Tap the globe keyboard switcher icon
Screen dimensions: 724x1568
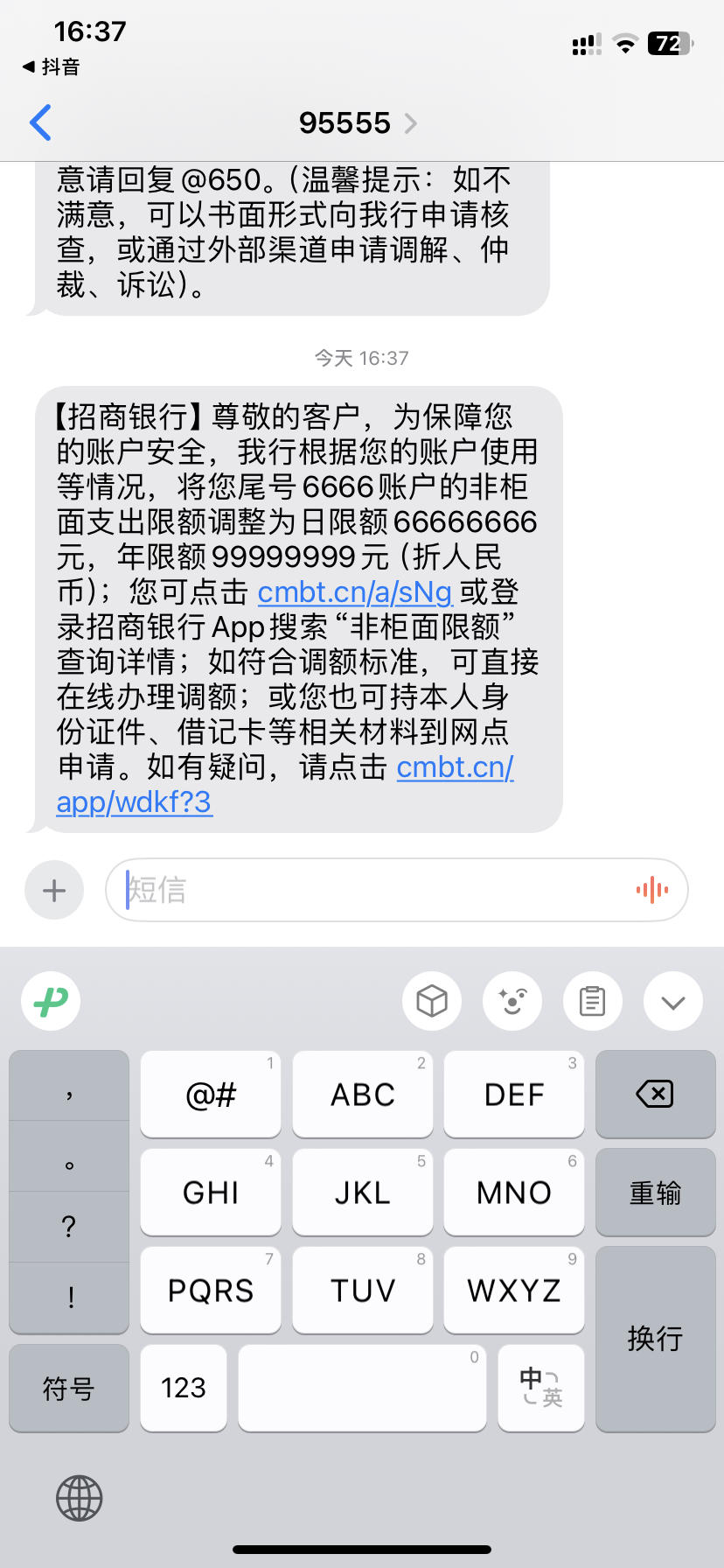(x=77, y=1497)
